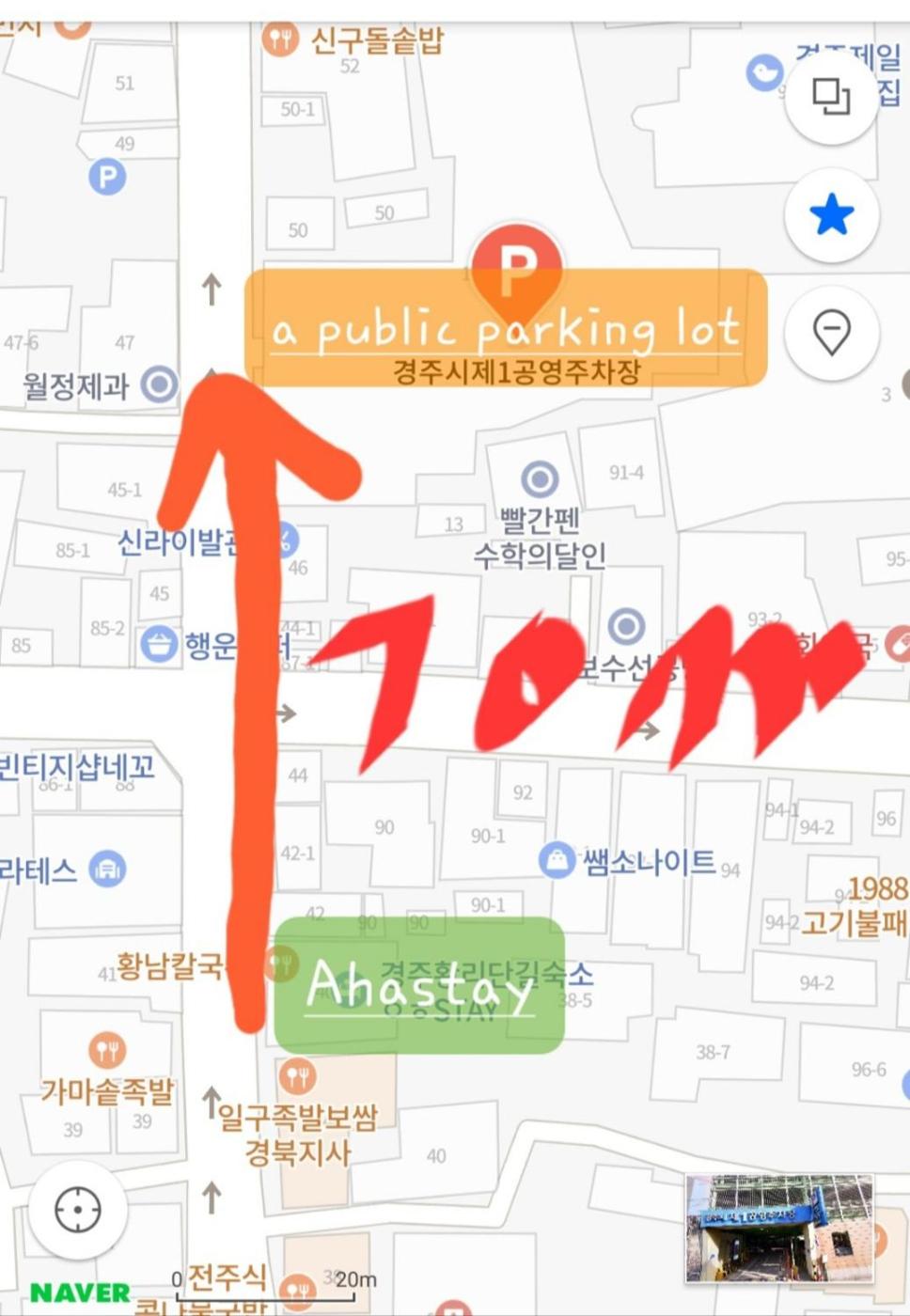
Task: Select the 신구돌솥밥 restaurant marker
Action: (x=280, y=39)
